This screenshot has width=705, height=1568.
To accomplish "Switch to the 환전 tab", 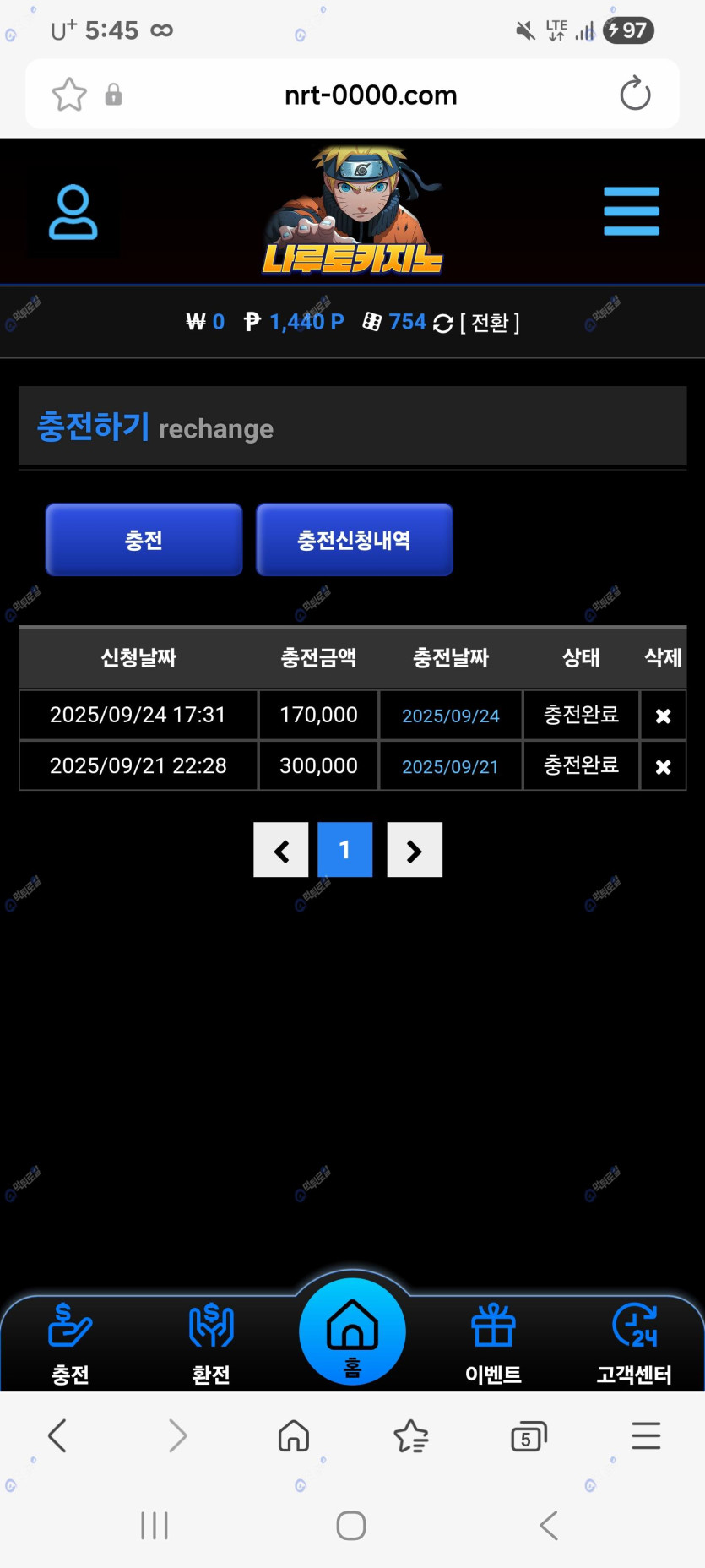I will 211,1342.
